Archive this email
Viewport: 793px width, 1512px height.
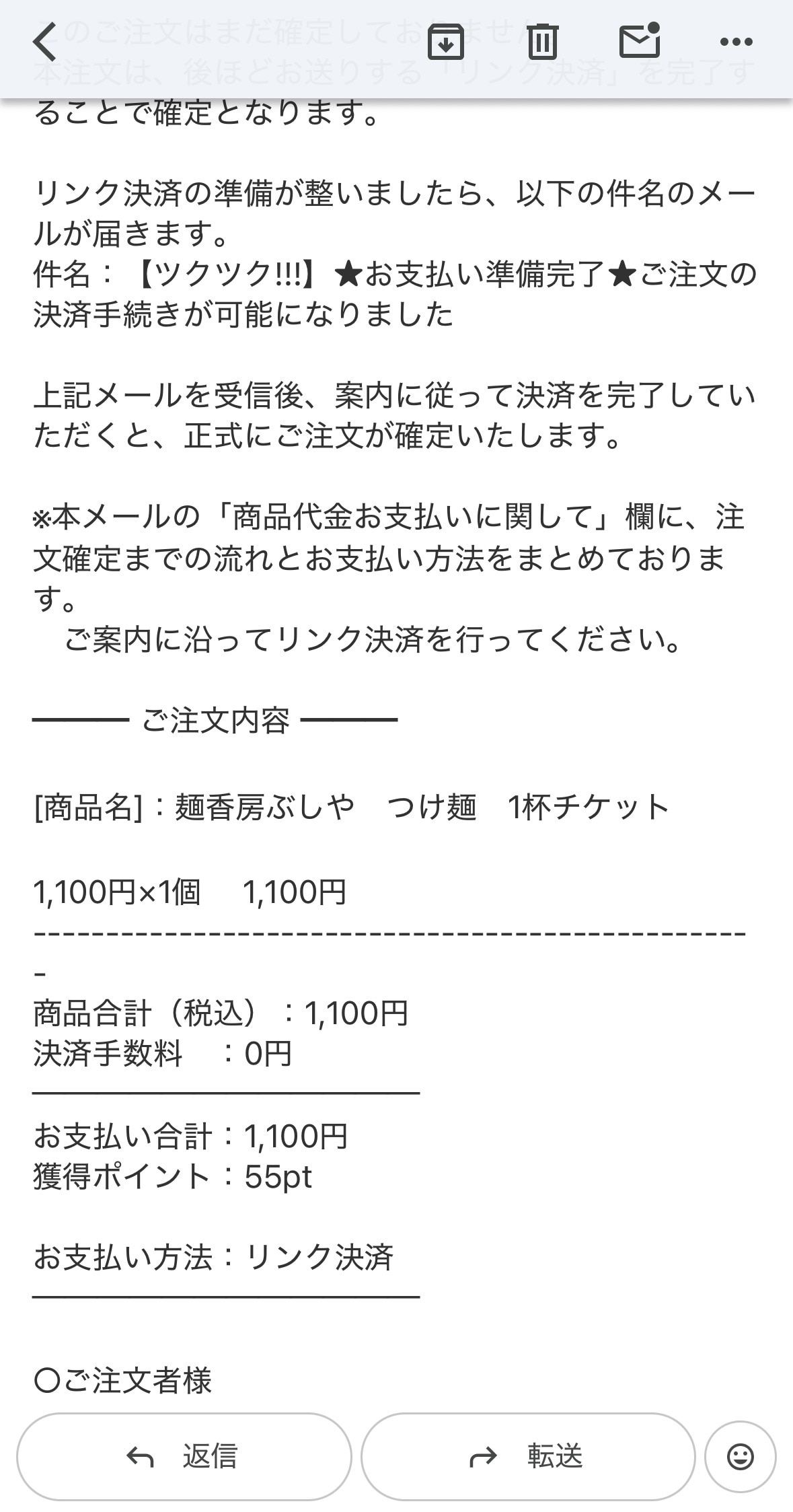tap(445, 42)
